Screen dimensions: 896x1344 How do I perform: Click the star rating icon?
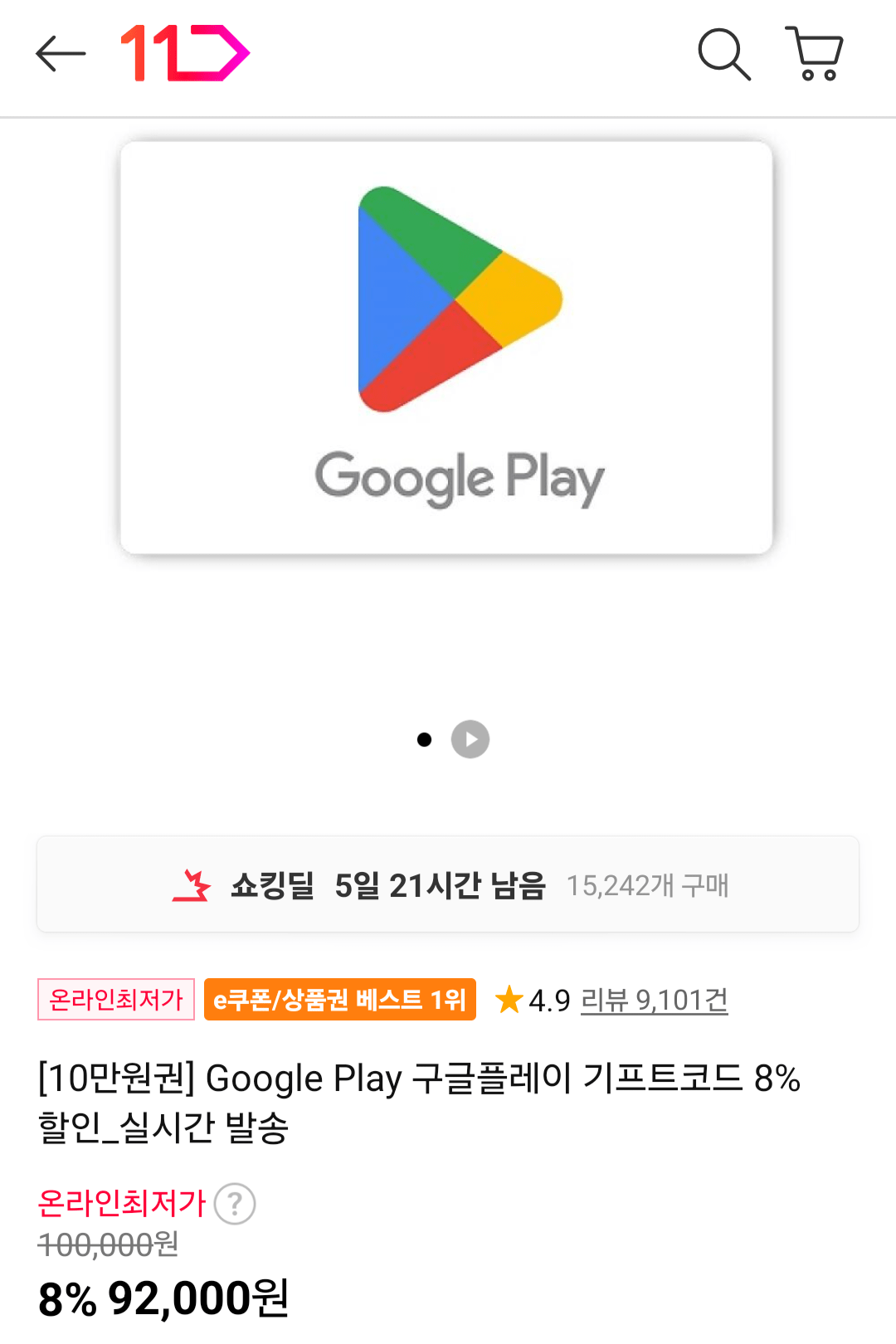pos(509,1000)
